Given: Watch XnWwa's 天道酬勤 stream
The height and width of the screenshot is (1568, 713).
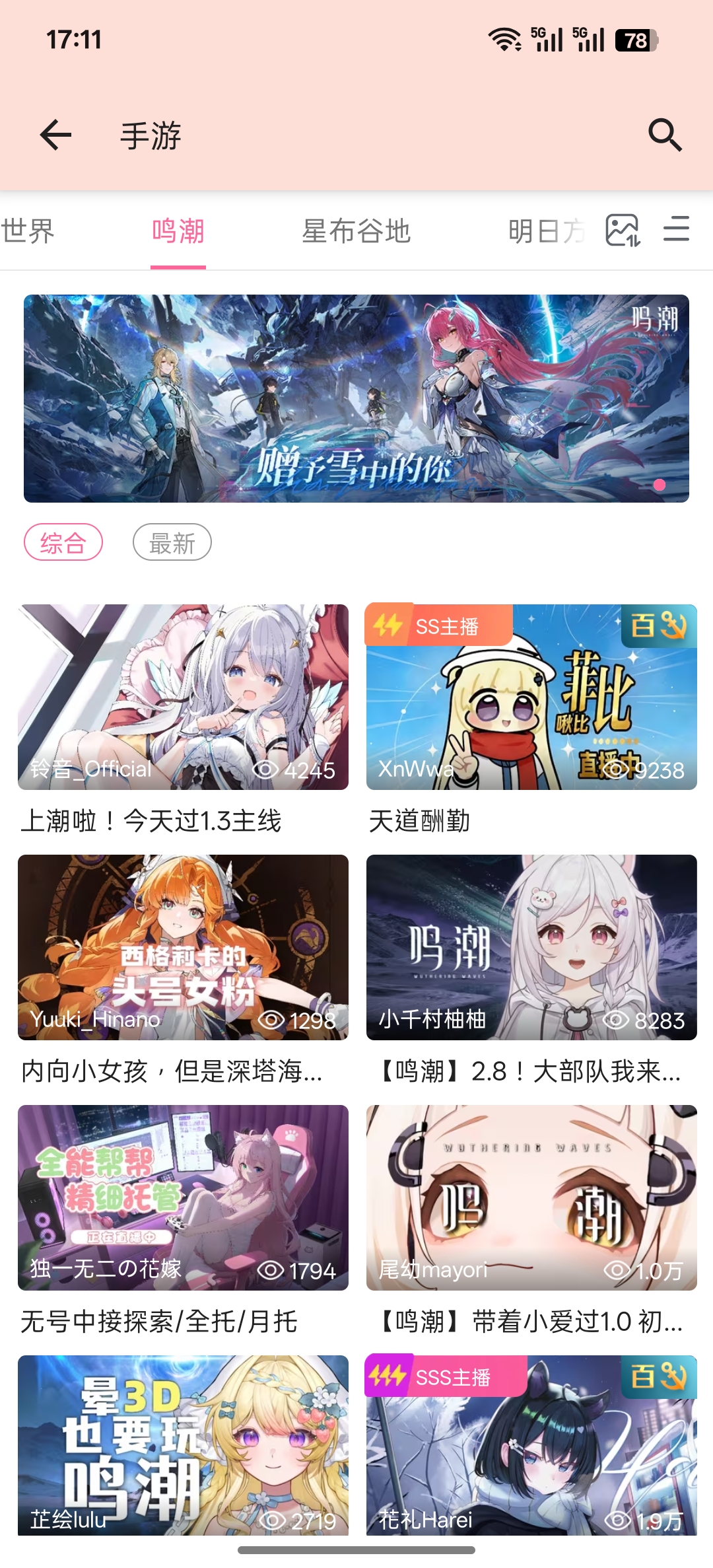Looking at the screenshot, I should [531, 697].
